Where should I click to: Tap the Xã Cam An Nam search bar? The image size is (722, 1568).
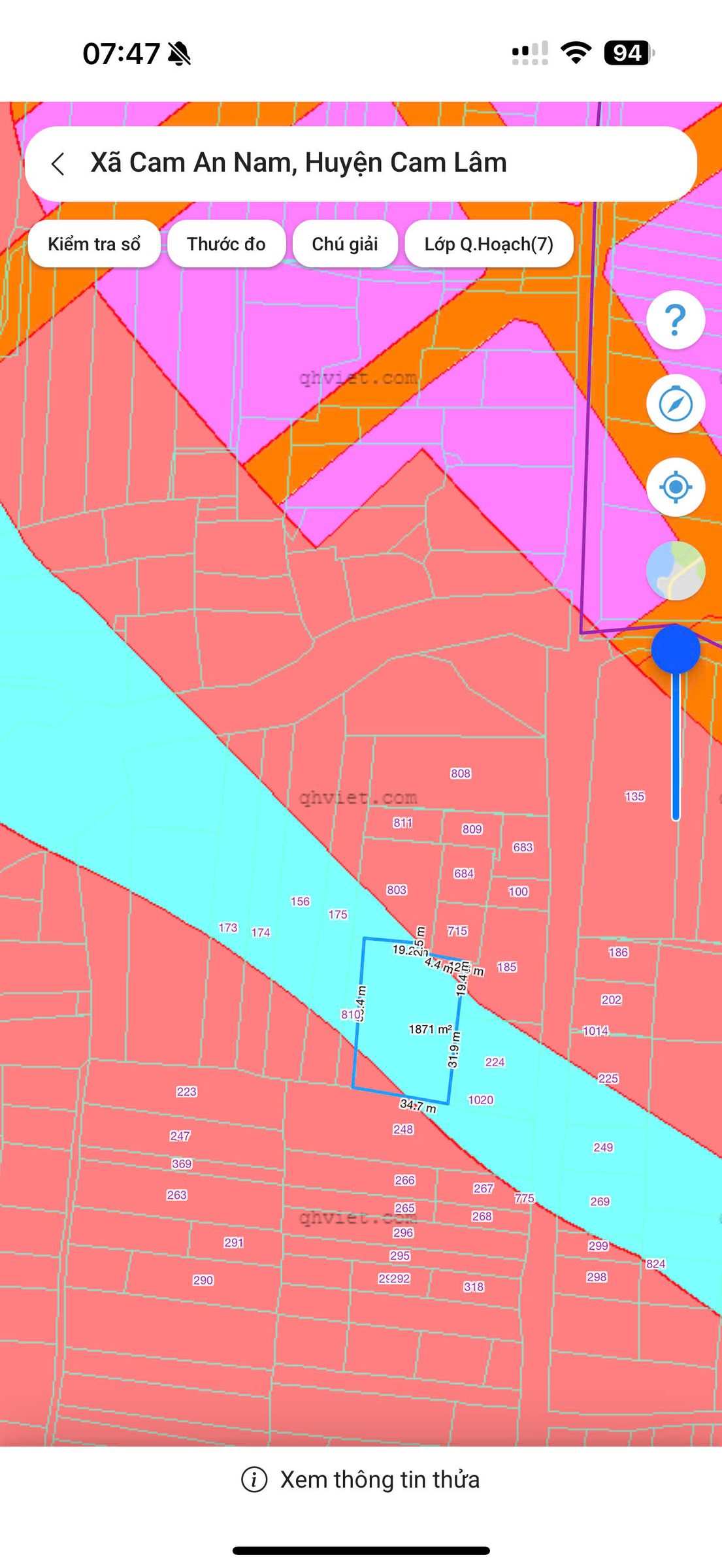pyautogui.click(x=361, y=163)
